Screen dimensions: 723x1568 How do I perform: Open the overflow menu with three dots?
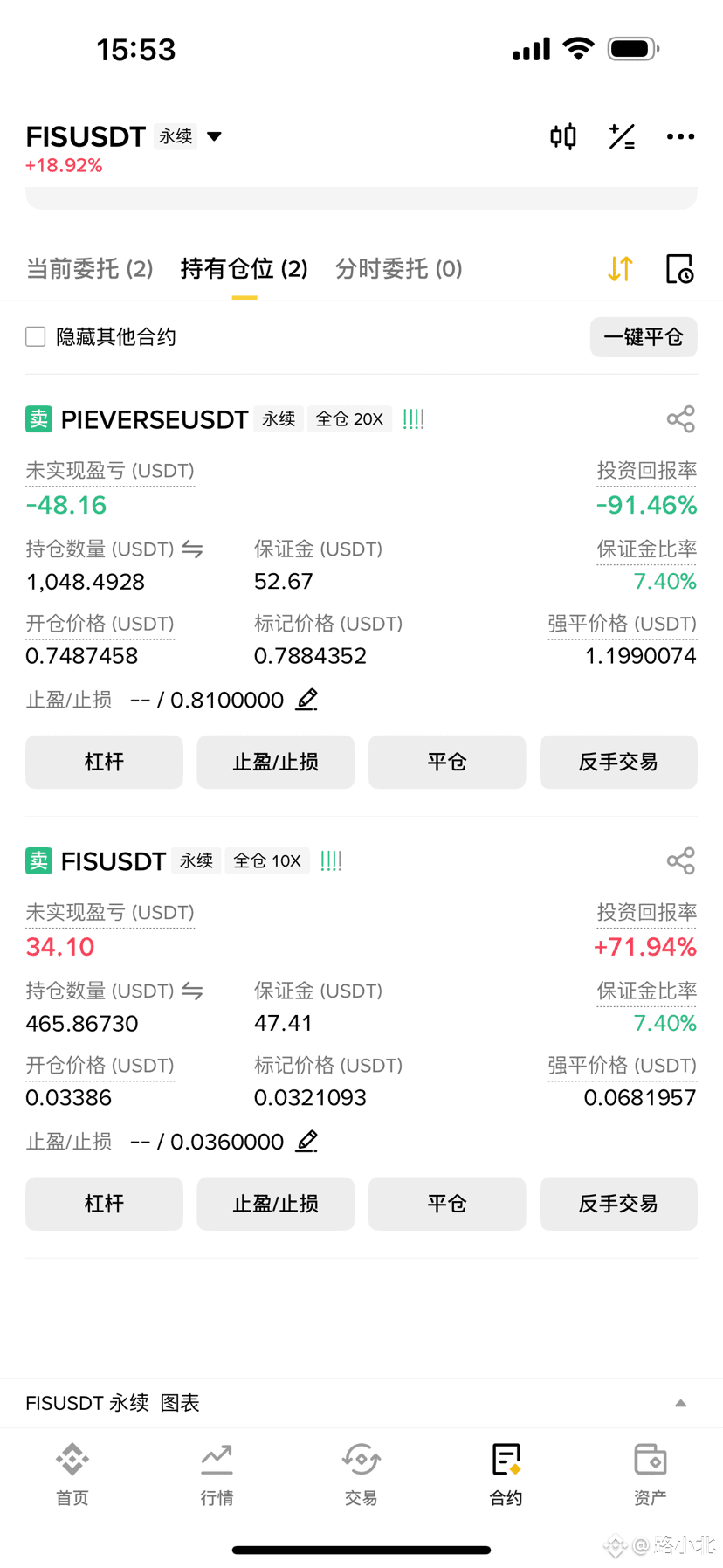(x=680, y=136)
